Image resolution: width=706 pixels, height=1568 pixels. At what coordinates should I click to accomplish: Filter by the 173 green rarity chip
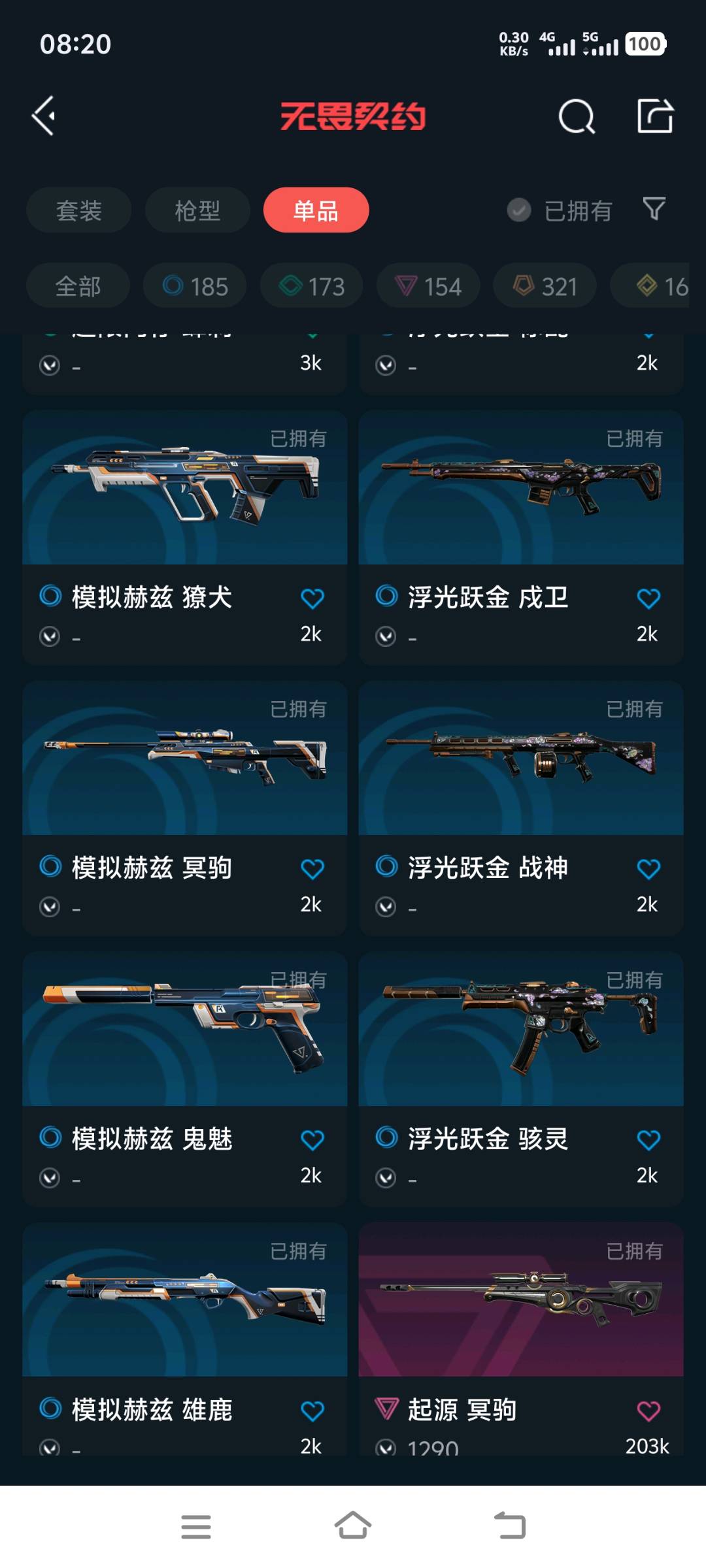[x=312, y=286]
